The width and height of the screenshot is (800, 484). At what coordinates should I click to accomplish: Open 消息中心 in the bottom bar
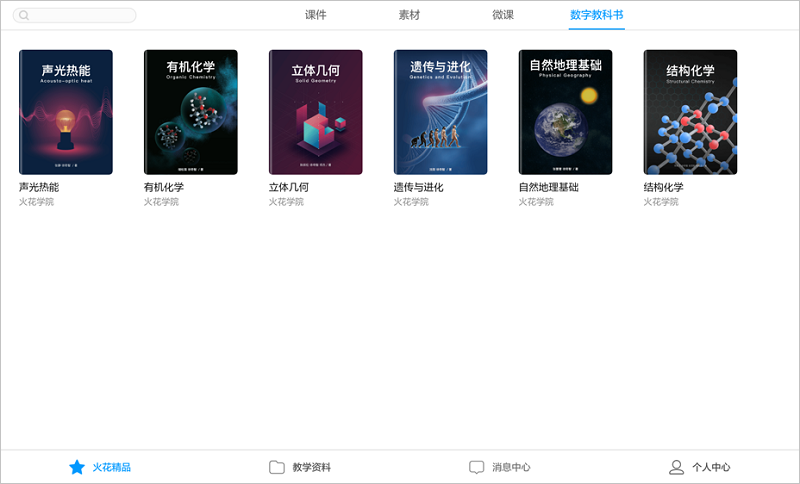coord(500,467)
